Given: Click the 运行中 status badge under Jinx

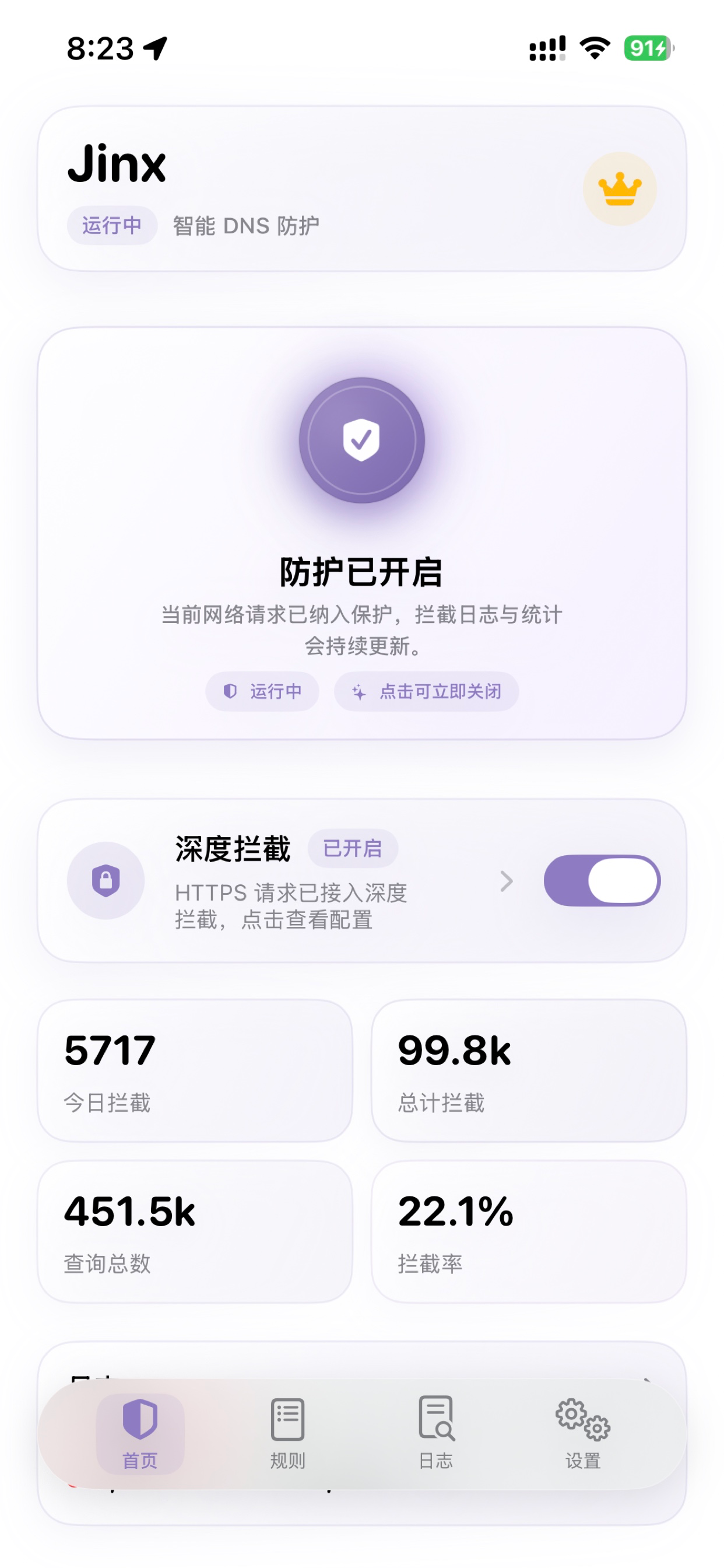Looking at the screenshot, I should 111,225.
